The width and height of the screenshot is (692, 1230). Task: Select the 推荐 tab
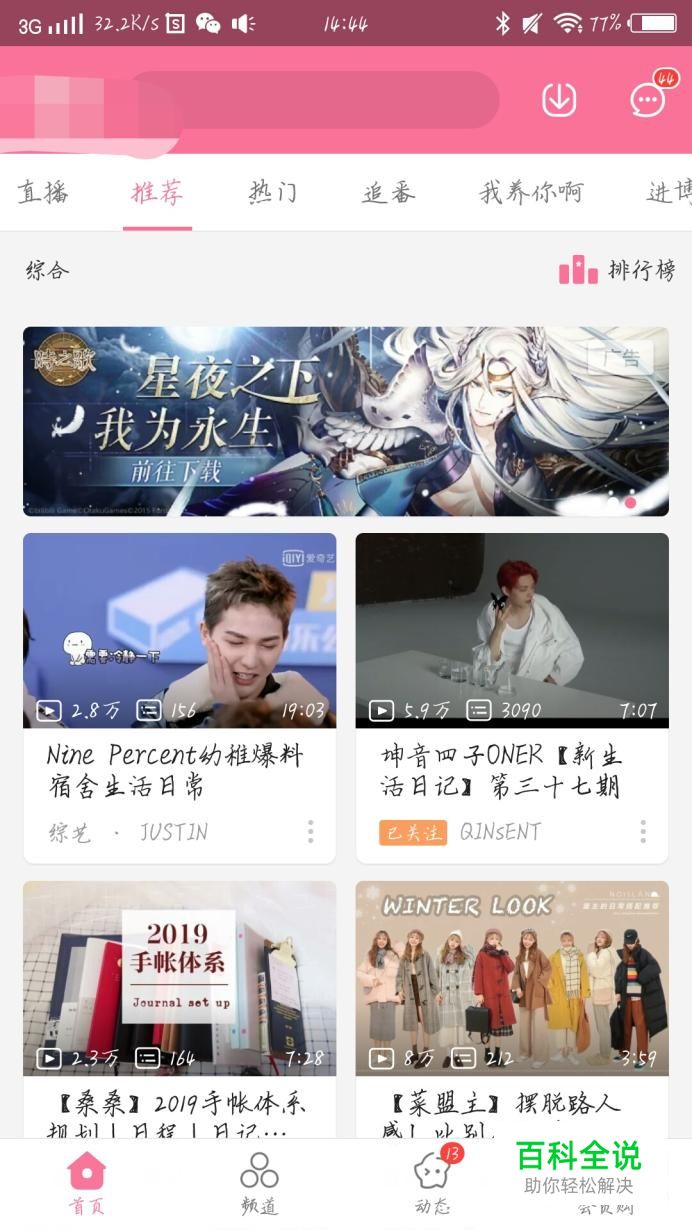[157, 192]
